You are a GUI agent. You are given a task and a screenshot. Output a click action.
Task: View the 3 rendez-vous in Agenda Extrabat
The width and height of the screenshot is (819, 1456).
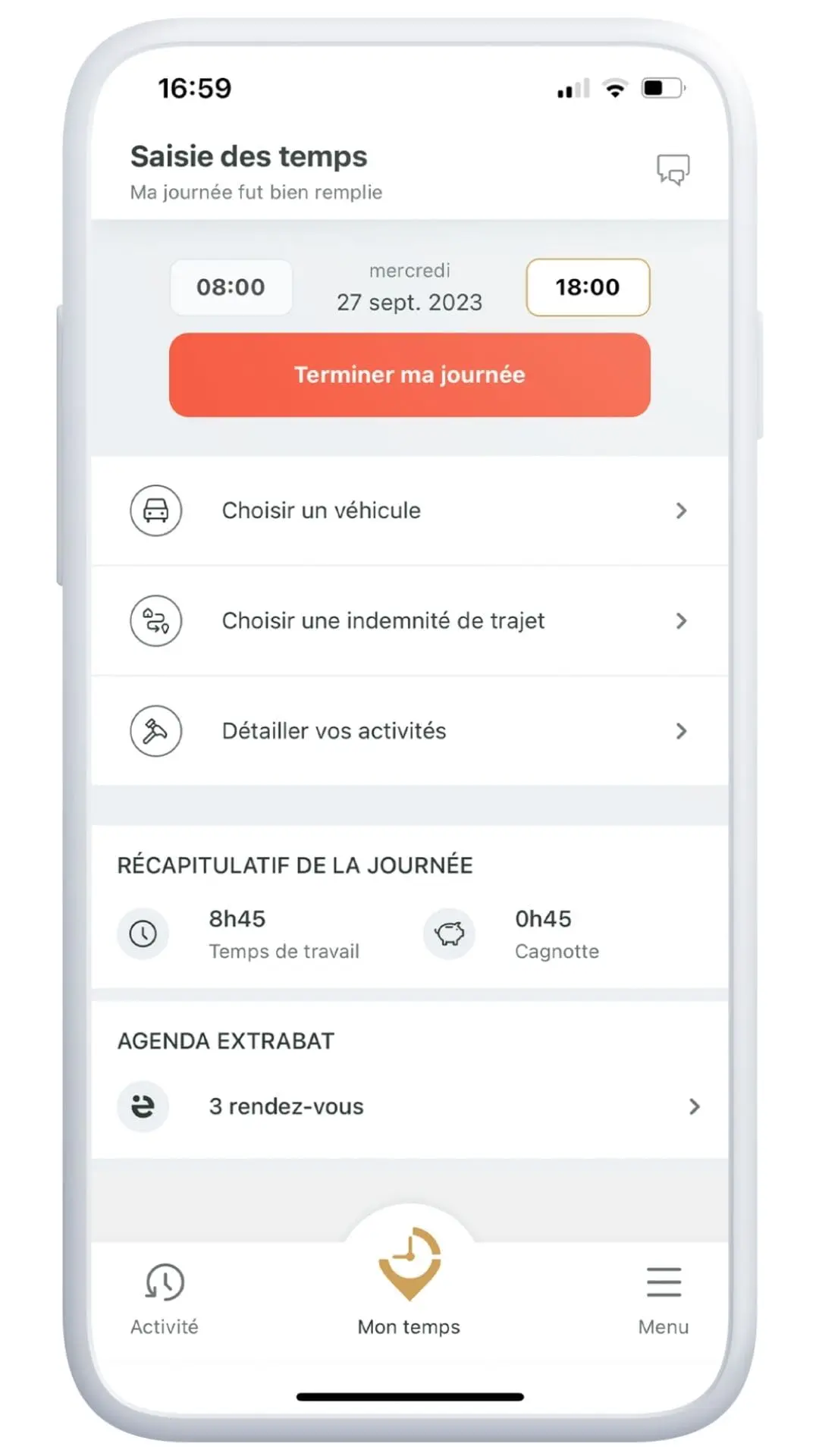[409, 1106]
